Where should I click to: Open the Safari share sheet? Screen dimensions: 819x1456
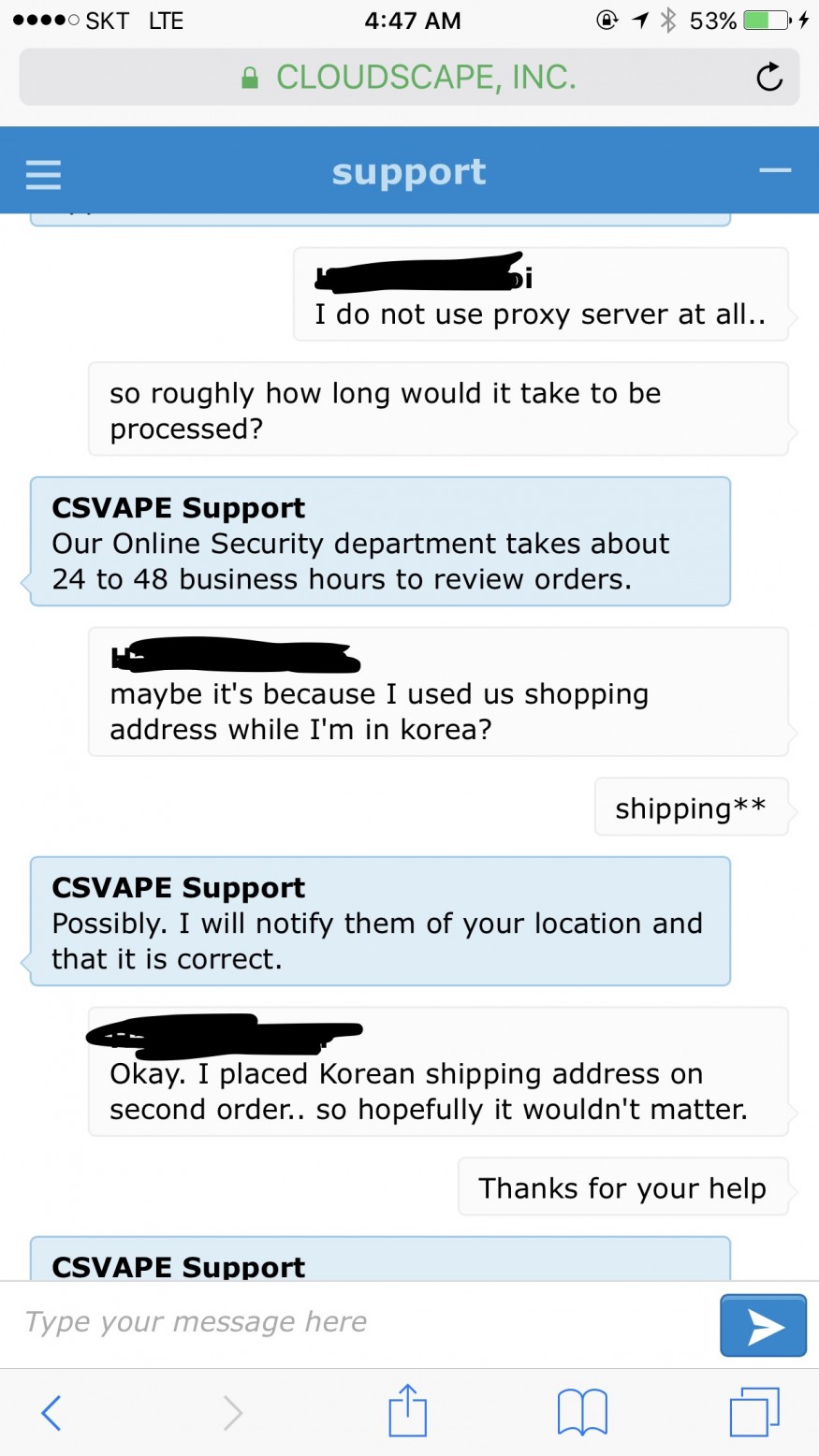407,1410
